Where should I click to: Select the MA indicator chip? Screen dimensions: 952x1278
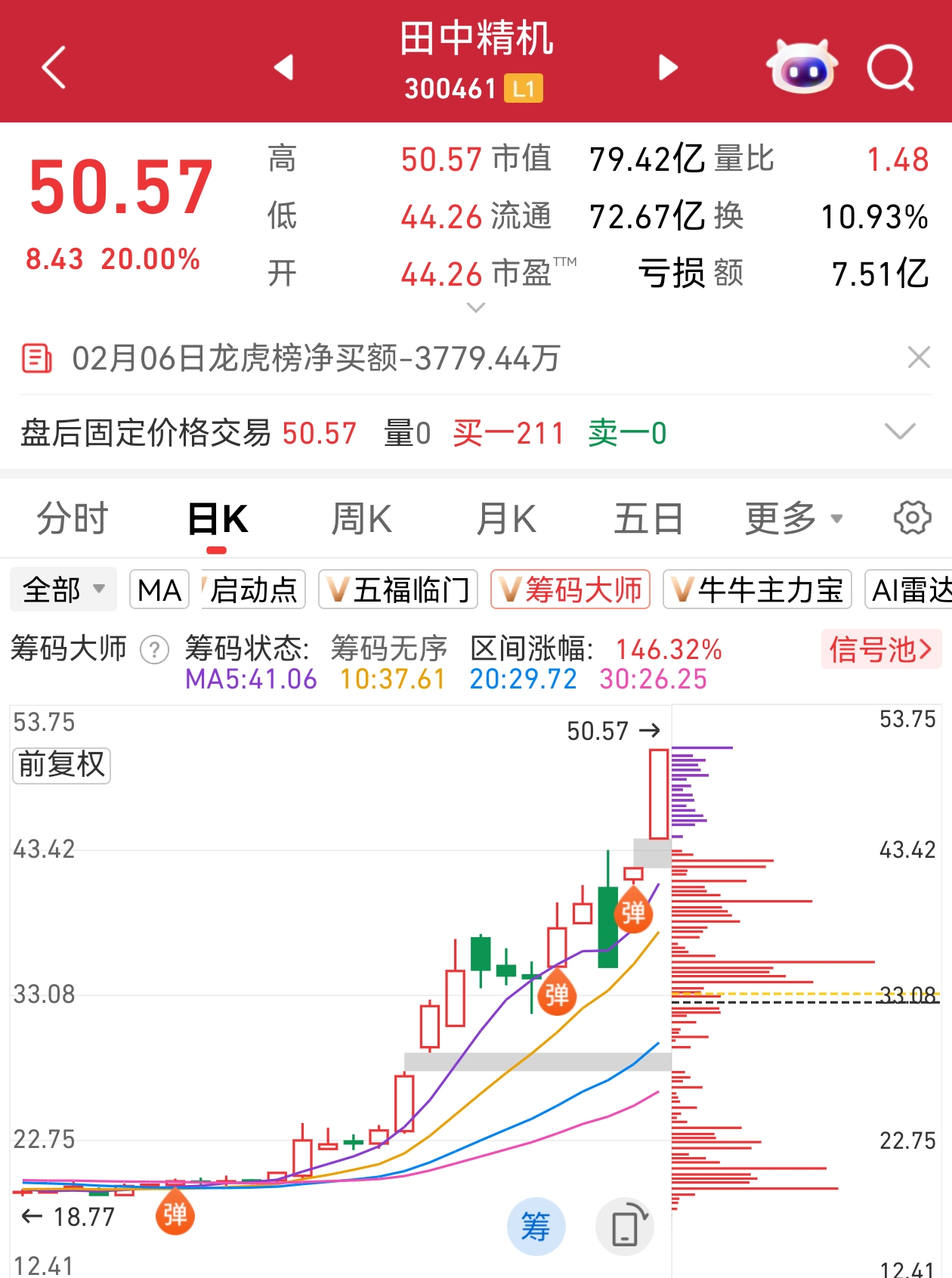159,589
